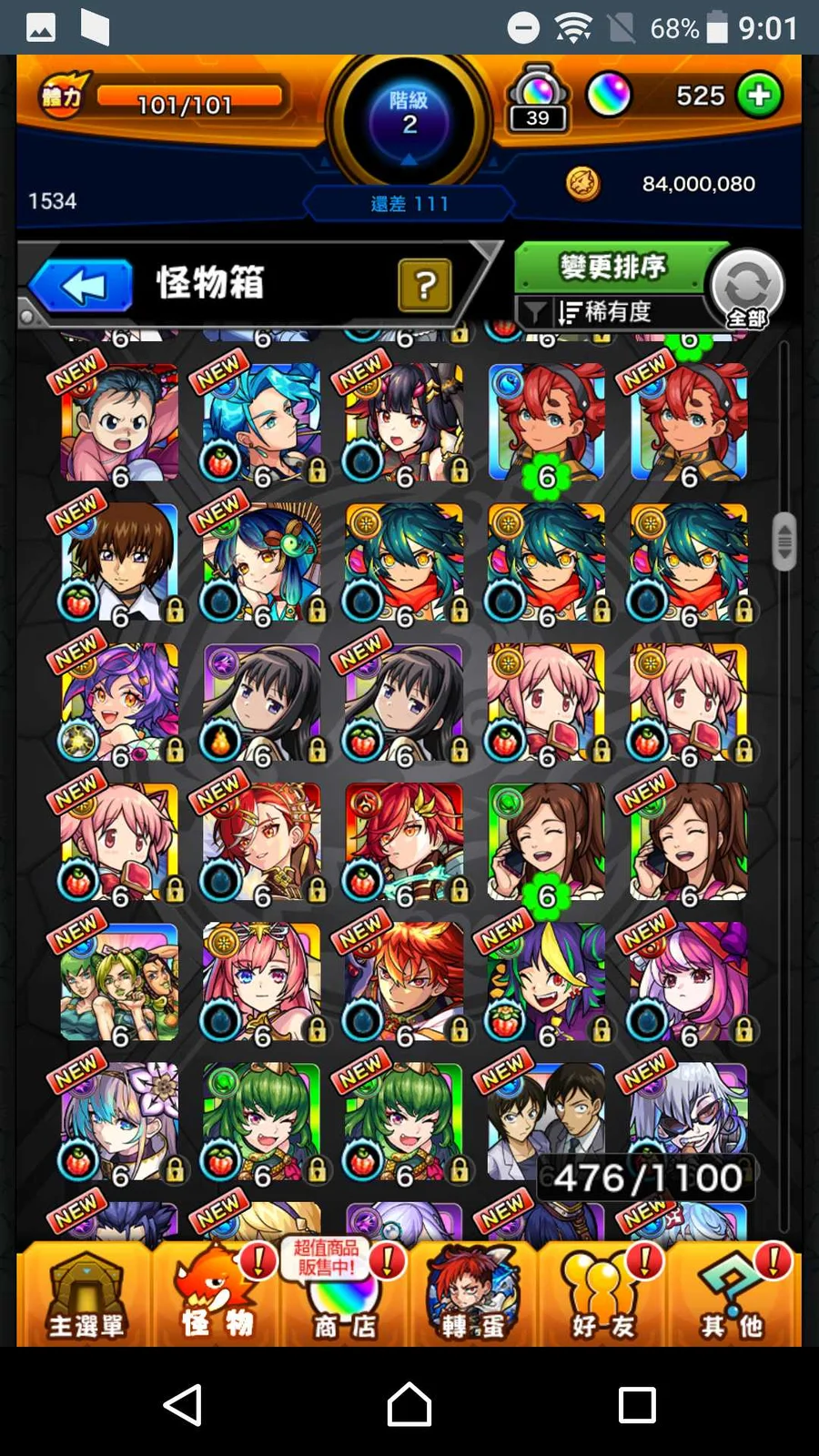Switch to the 轉蛋 gacha tab
Image resolution: width=819 pixels, height=1456 pixels.
tap(473, 1295)
